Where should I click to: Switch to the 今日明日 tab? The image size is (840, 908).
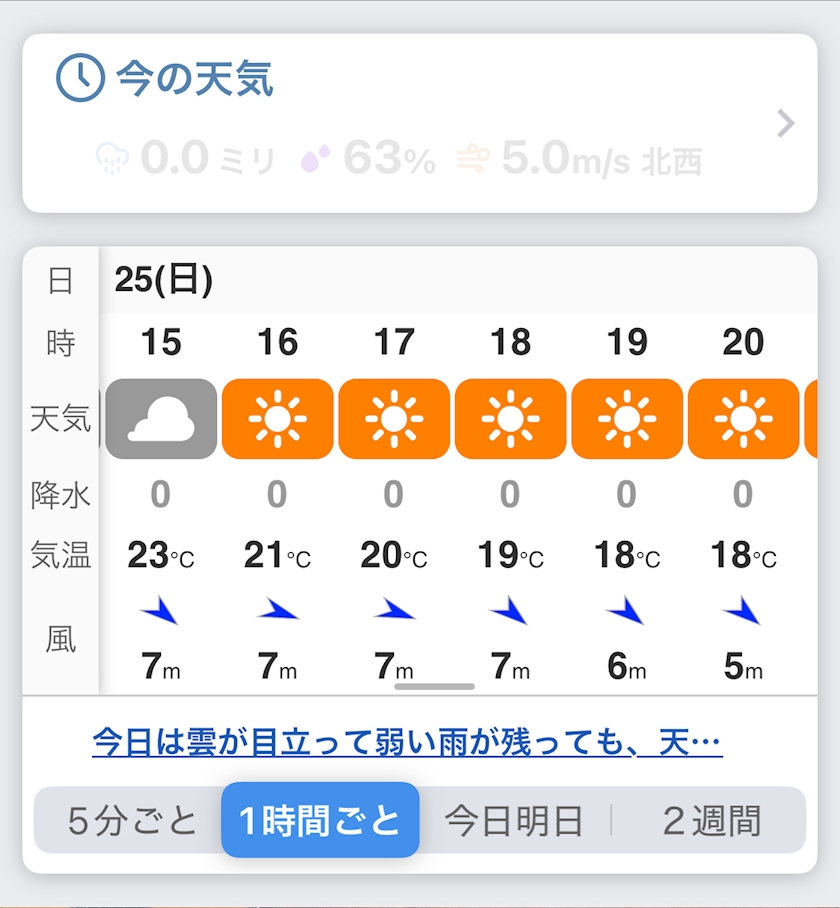[514, 820]
